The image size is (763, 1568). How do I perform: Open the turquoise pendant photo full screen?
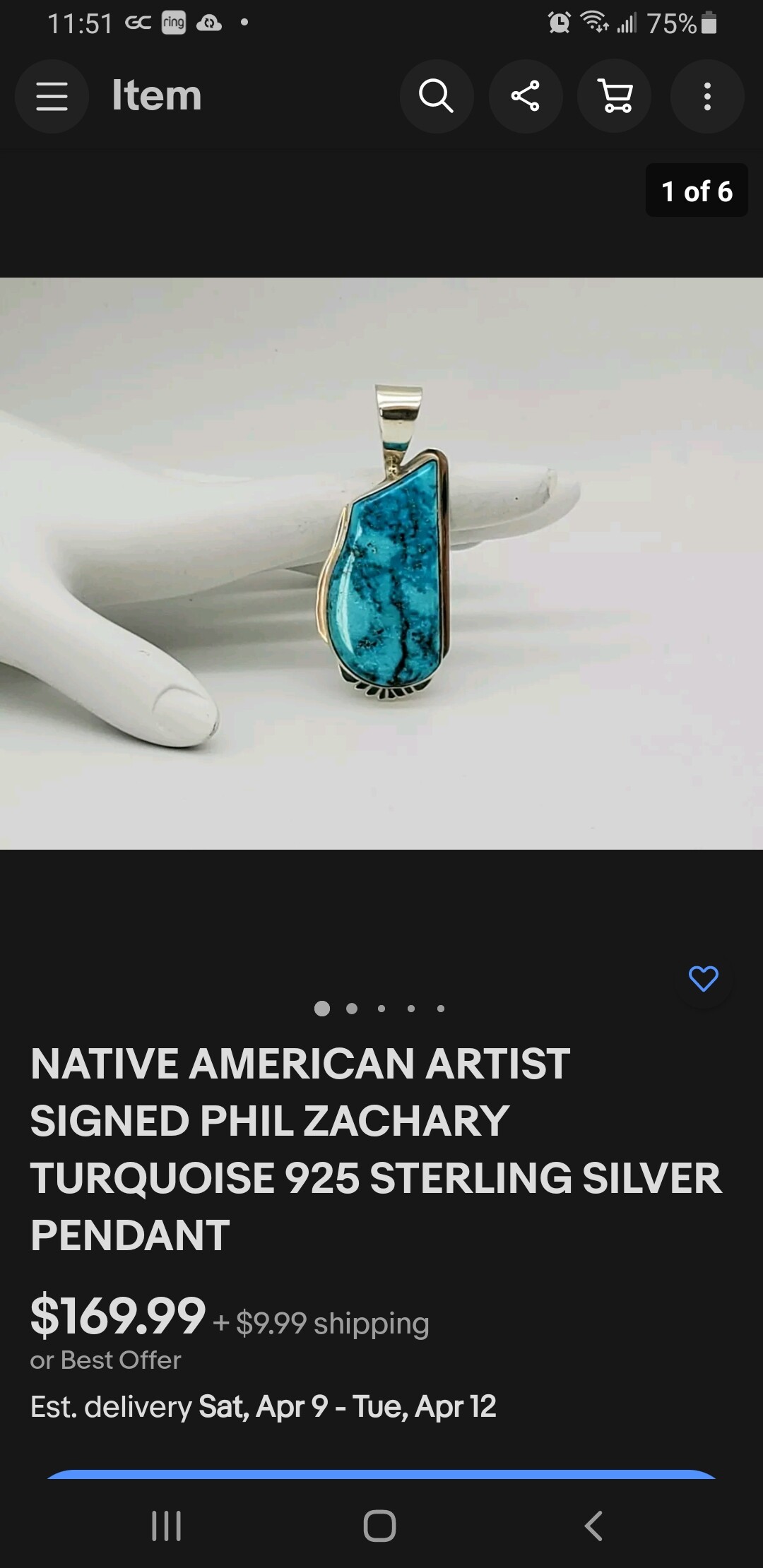point(381,563)
